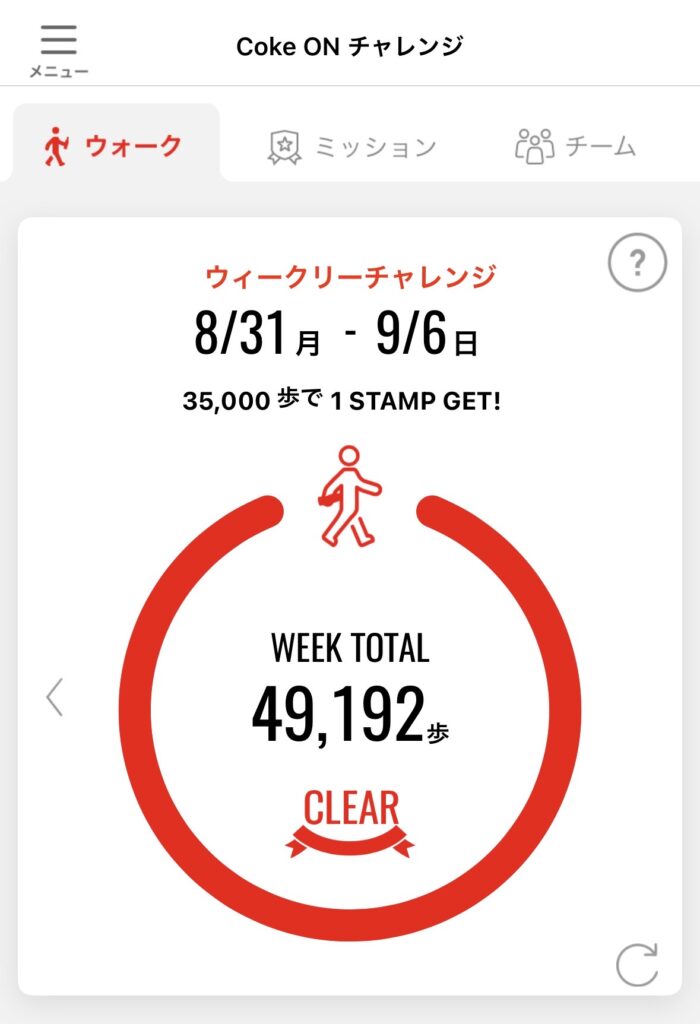Switch to the ミッション tab
The height and width of the screenshot is (1024, 700).
pos(353,146)
